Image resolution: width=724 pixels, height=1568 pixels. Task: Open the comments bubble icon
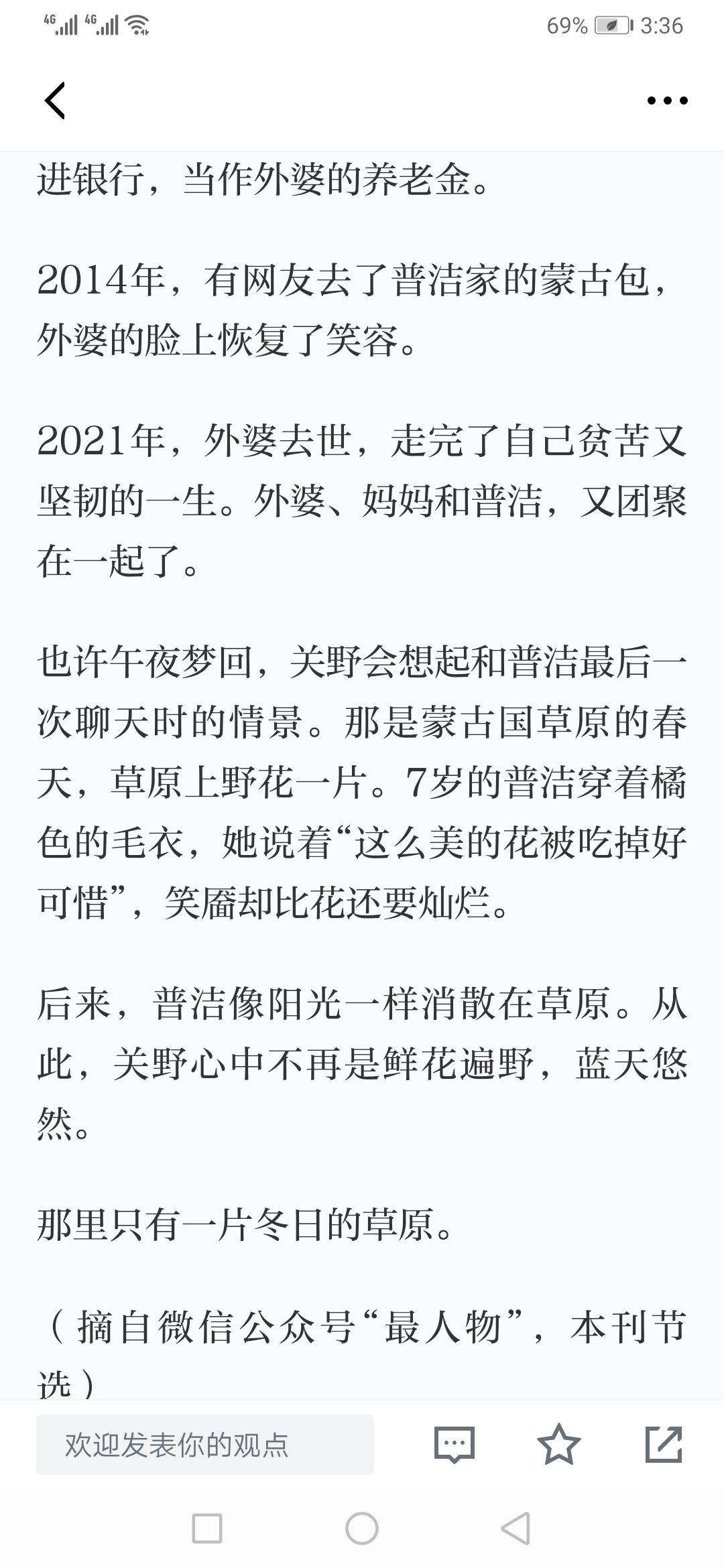pos(455,1445)
